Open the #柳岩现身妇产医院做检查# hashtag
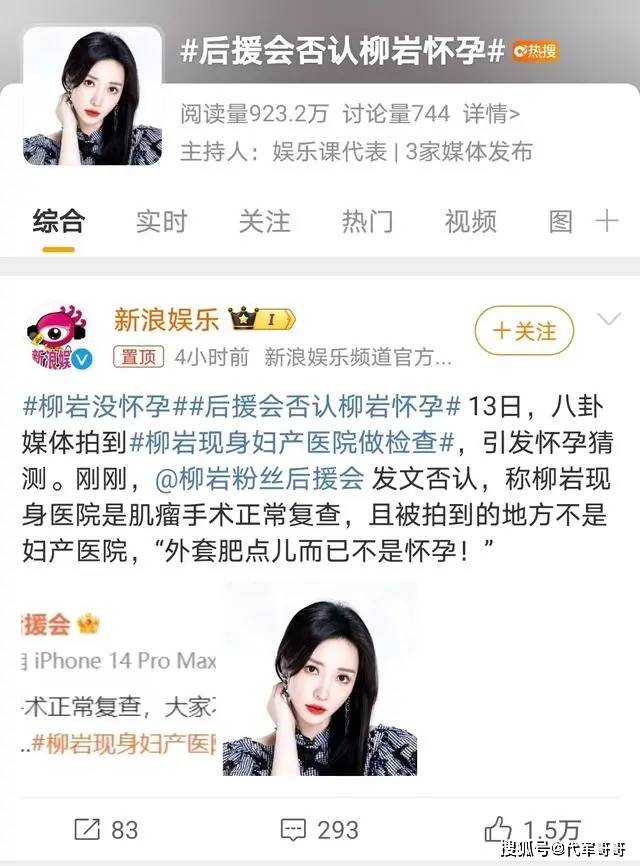The height and width of the screenshot is (866, 640). tap(301, 442)
